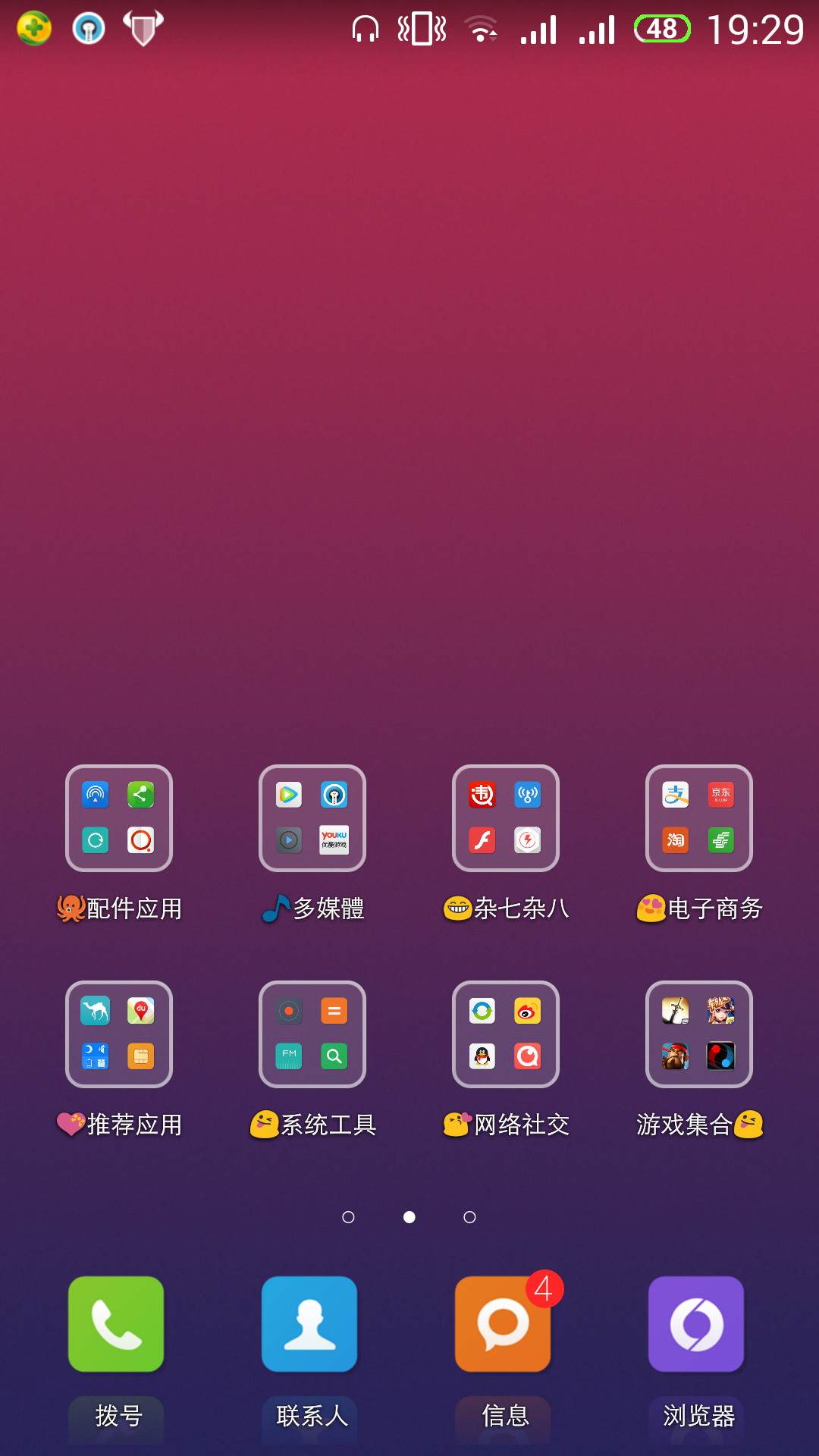Open 信息 messages with 4 unread
Screen dimensions: 819x1456
click(x=503, y=1324)
